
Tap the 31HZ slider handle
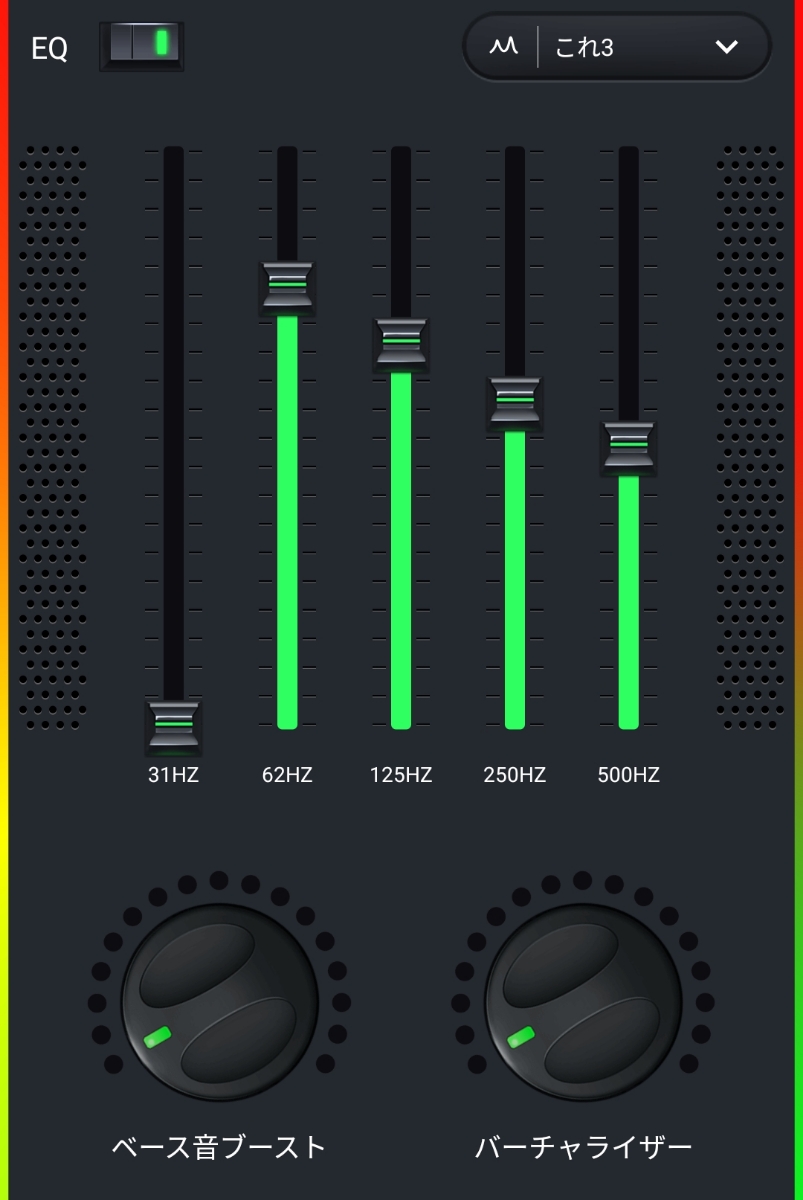(173, 725)
